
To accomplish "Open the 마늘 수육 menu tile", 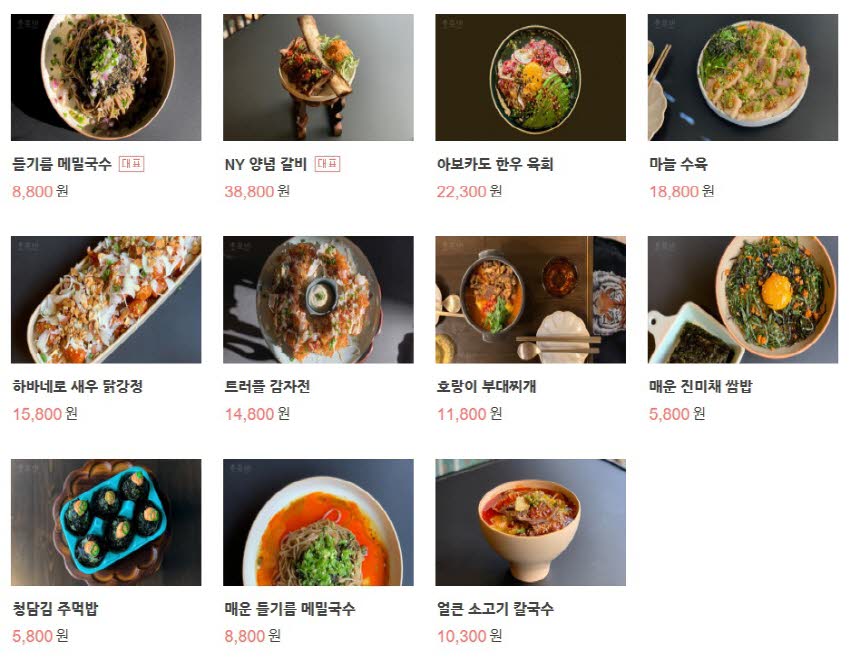I will click(742, 77).
